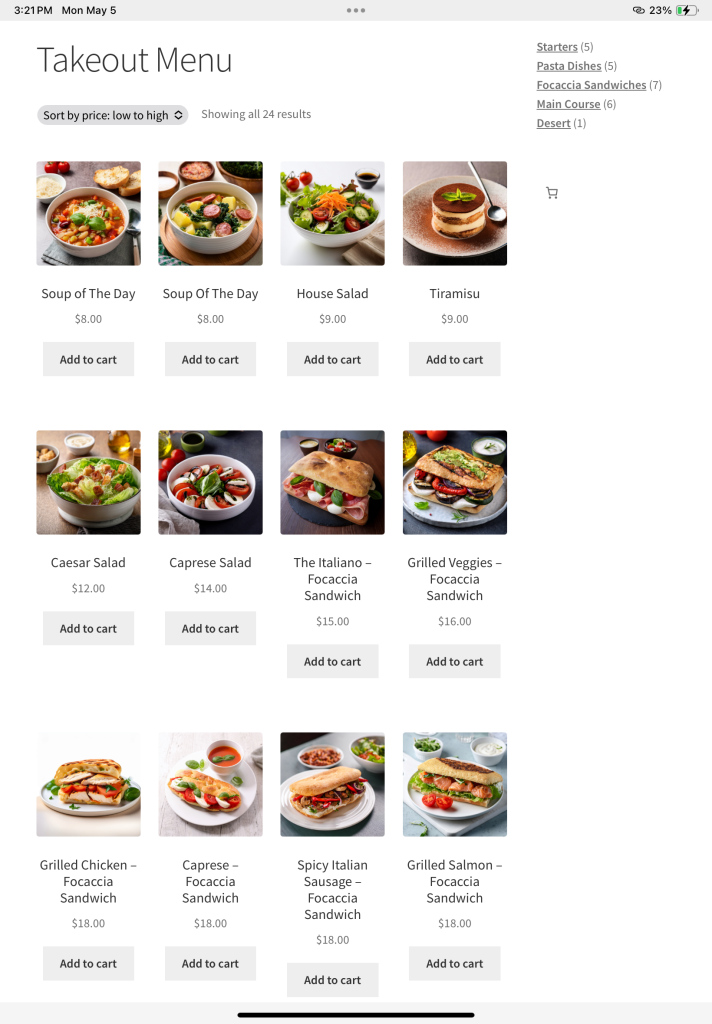This screenshot has width=712, height=1024.
Task: View the Main Course category
Action: point(568,104)
